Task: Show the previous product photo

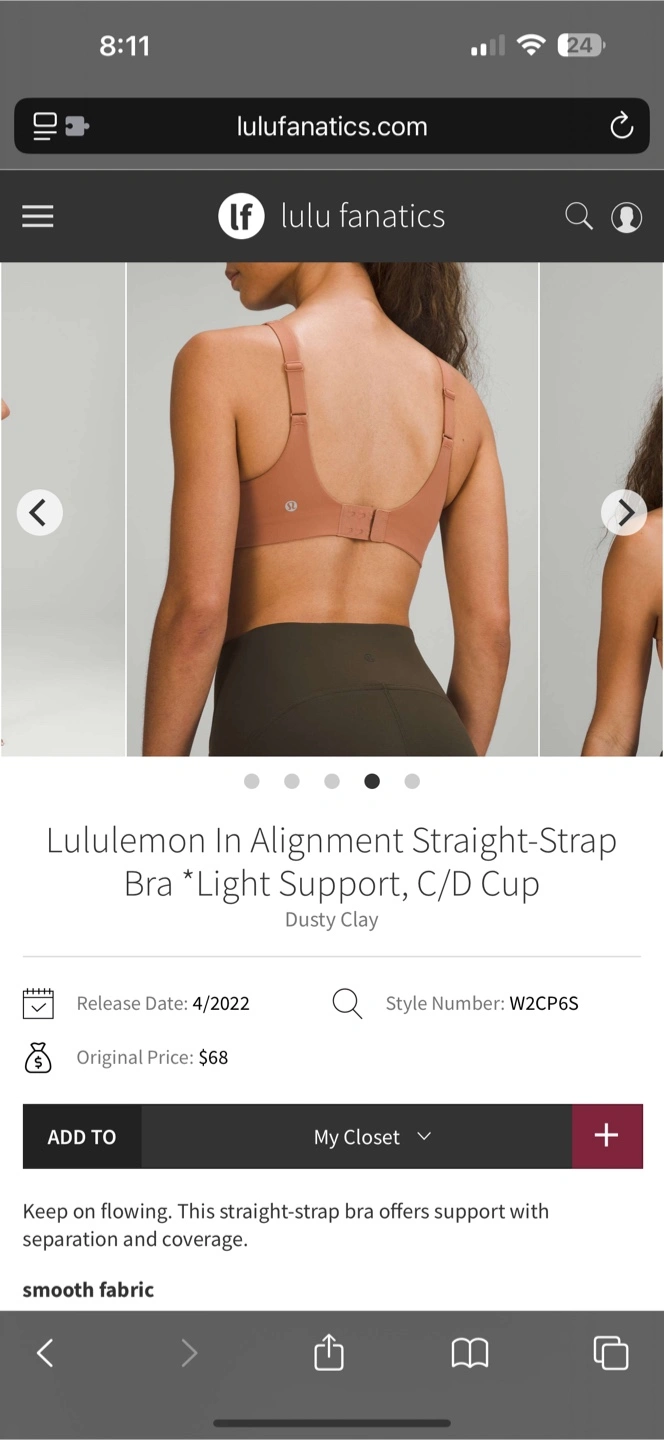Action: (x=39, y=513)
